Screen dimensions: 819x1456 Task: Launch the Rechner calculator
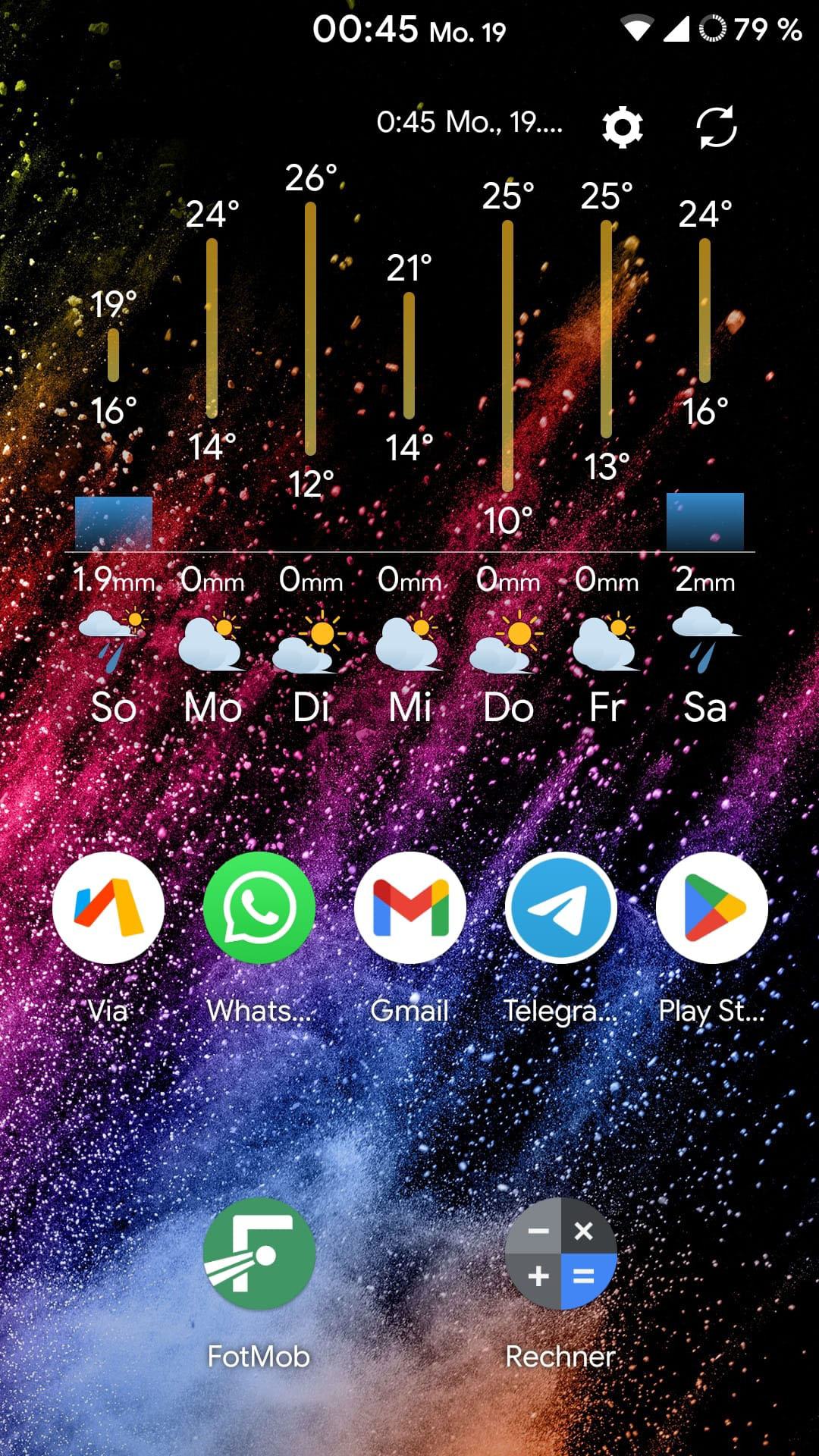(x=561, y=1254)
